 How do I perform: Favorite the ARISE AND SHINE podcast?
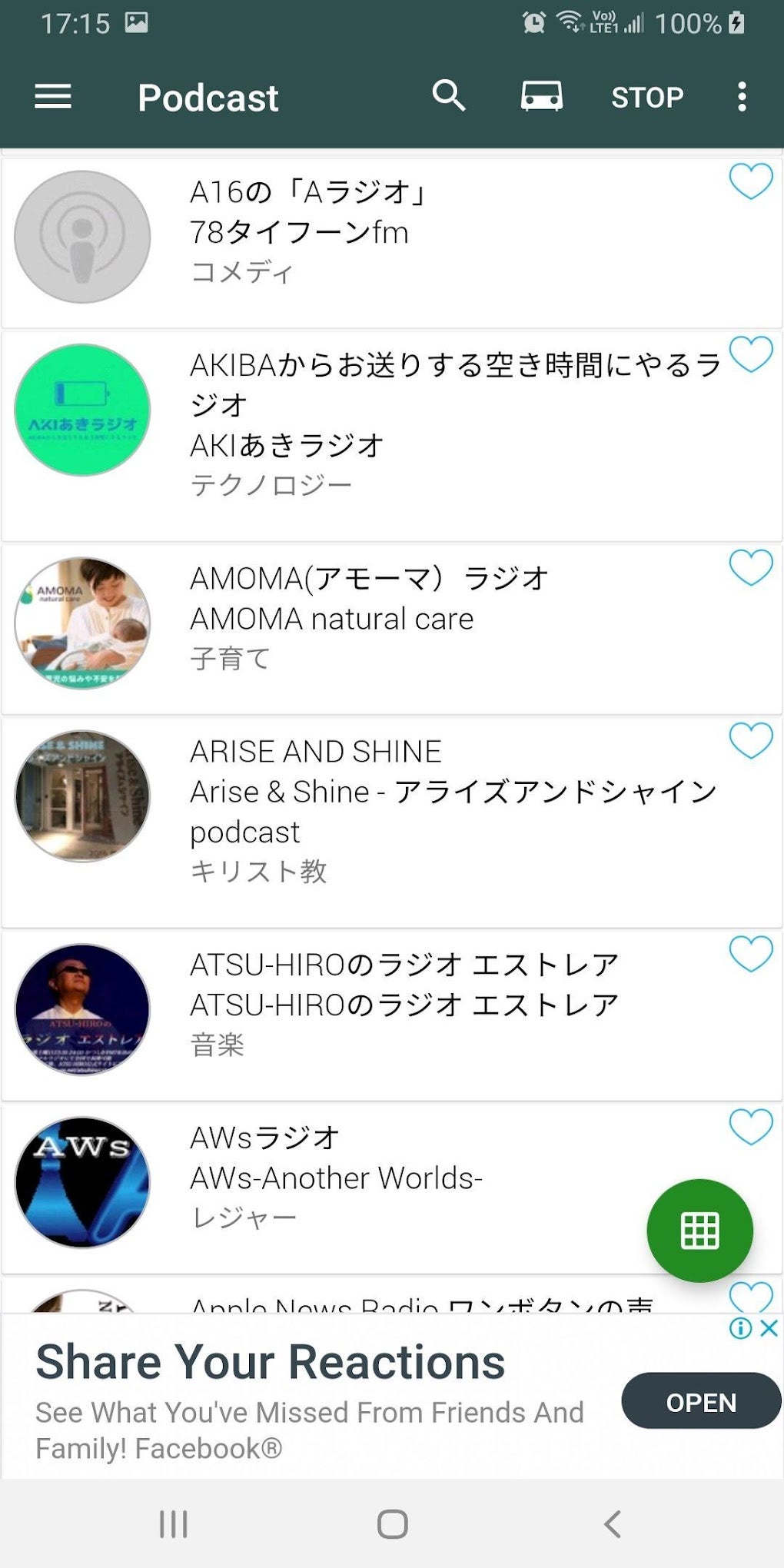tap(750, 741)
